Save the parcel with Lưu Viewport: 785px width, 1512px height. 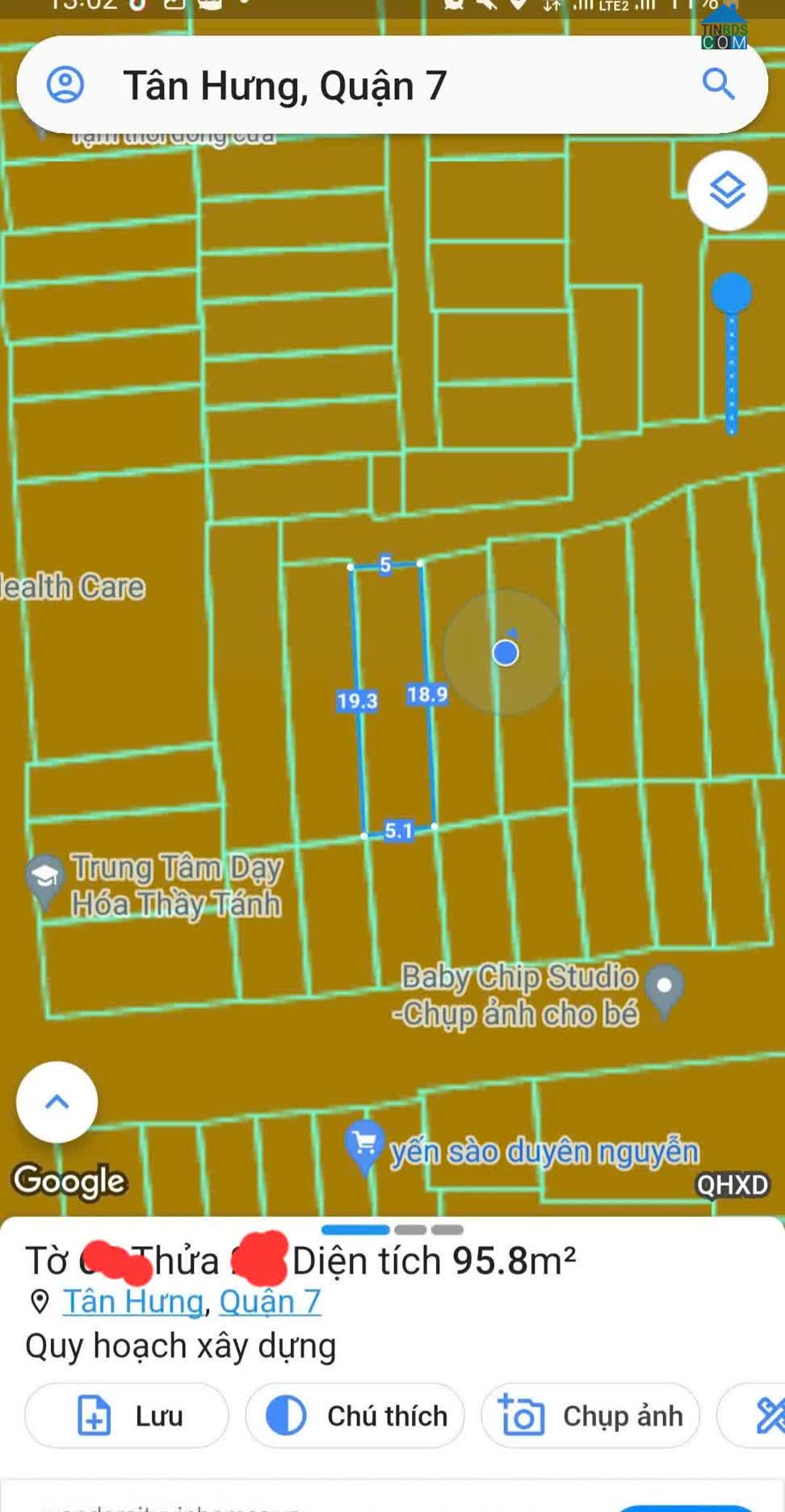[127, 1415]
